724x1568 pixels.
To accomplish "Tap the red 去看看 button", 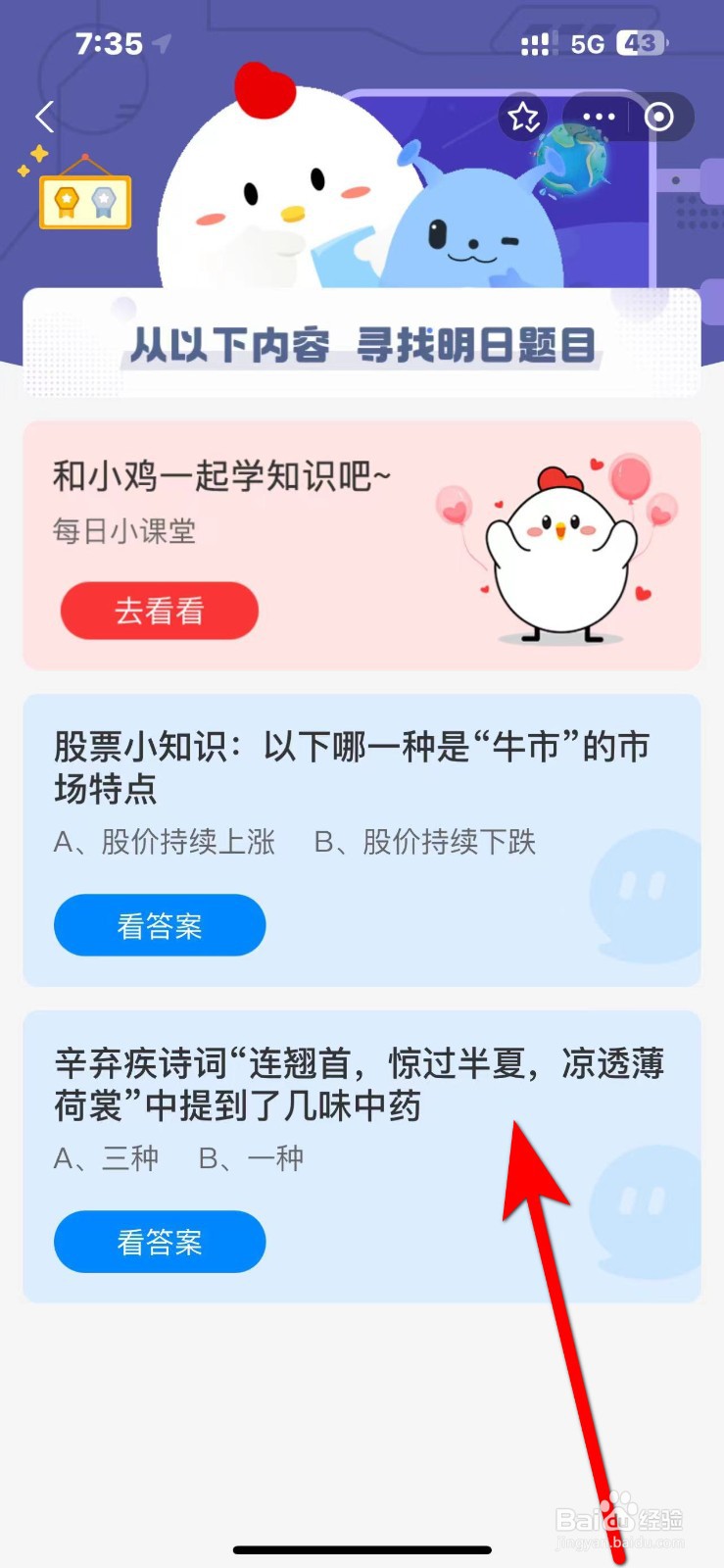I will pyautogui.click(x=159, y=611).
